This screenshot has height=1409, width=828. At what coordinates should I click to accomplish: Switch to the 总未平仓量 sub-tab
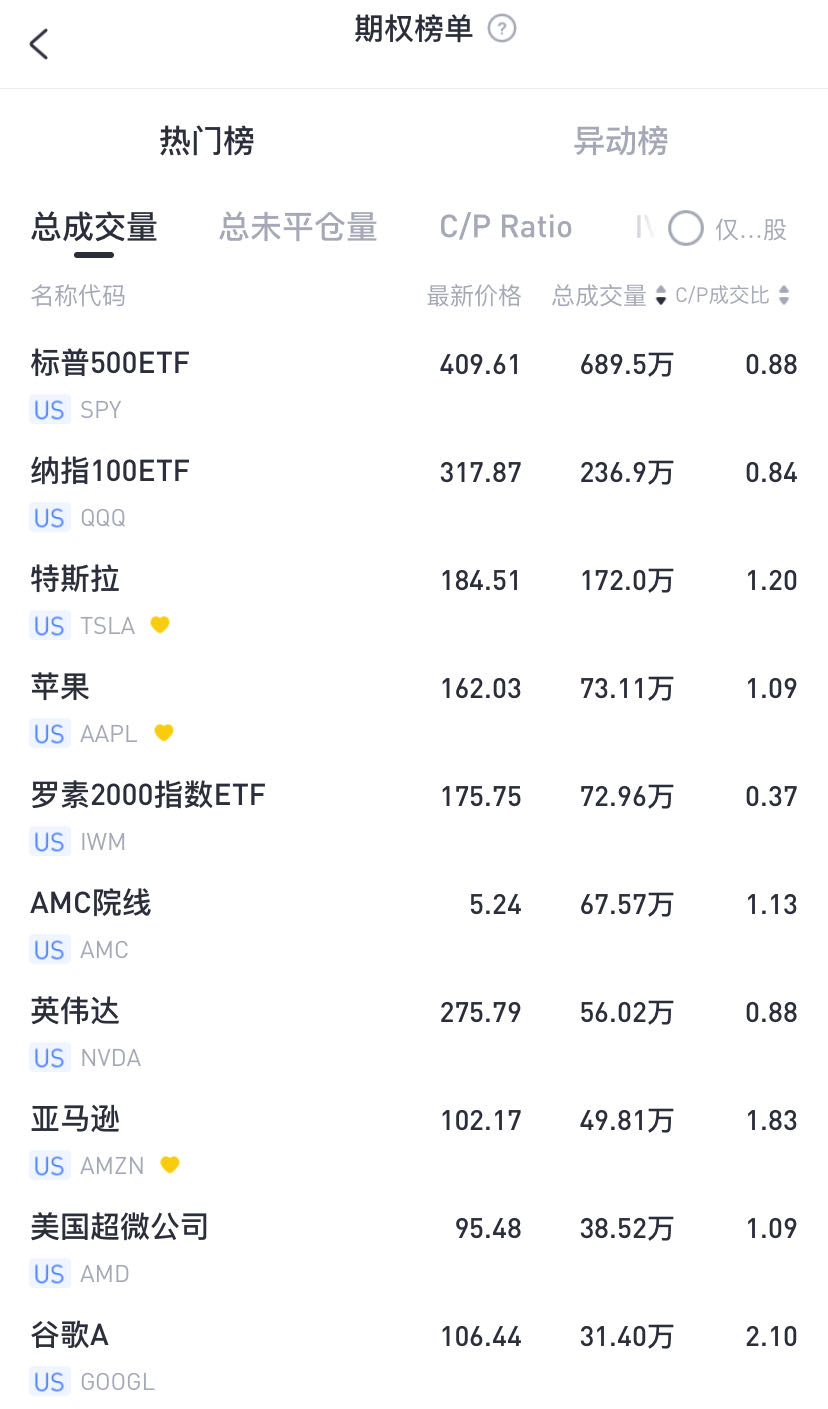tap(298, 228)
